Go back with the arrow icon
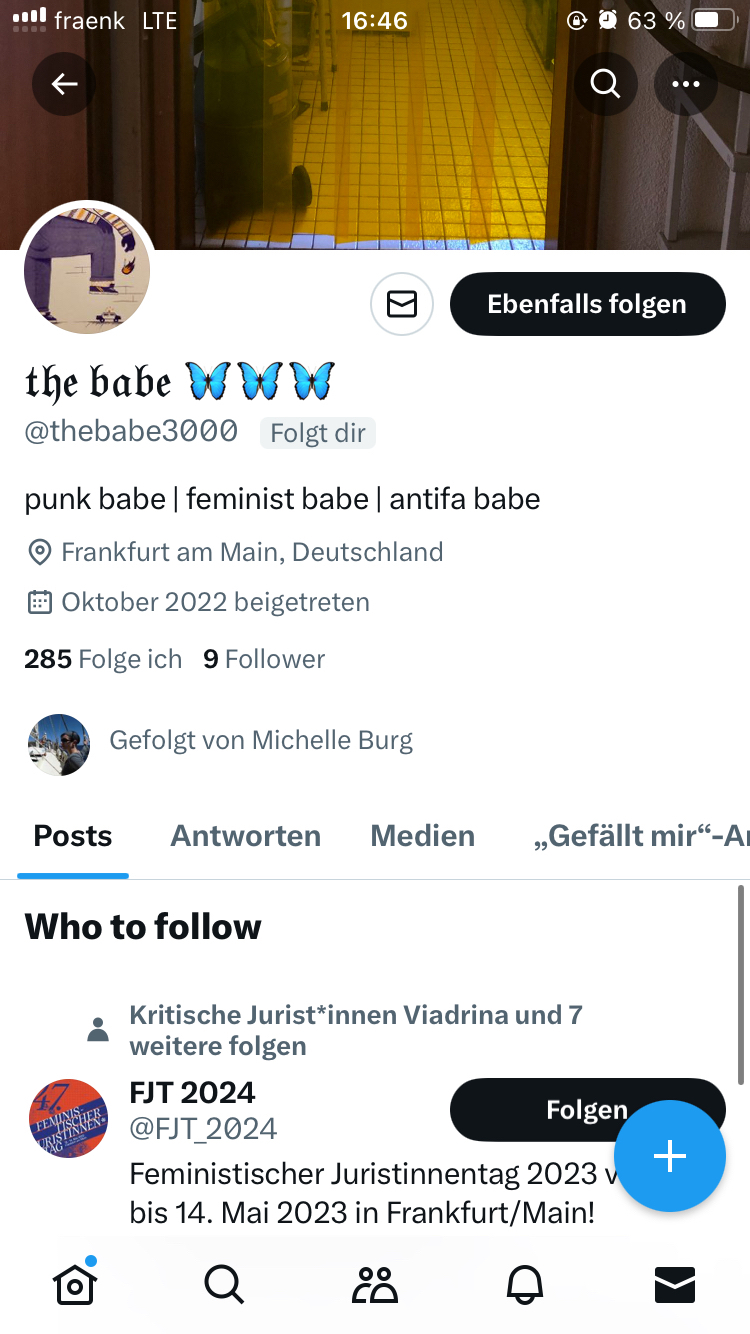This screenshot has height=1334, width=750. (64, 84)
